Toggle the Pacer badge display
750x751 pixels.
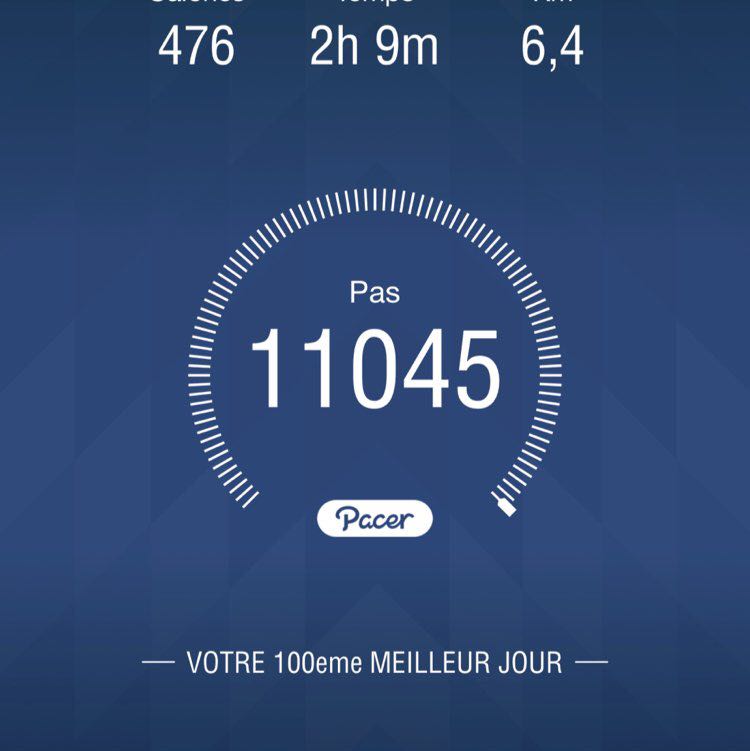(375, 518)
